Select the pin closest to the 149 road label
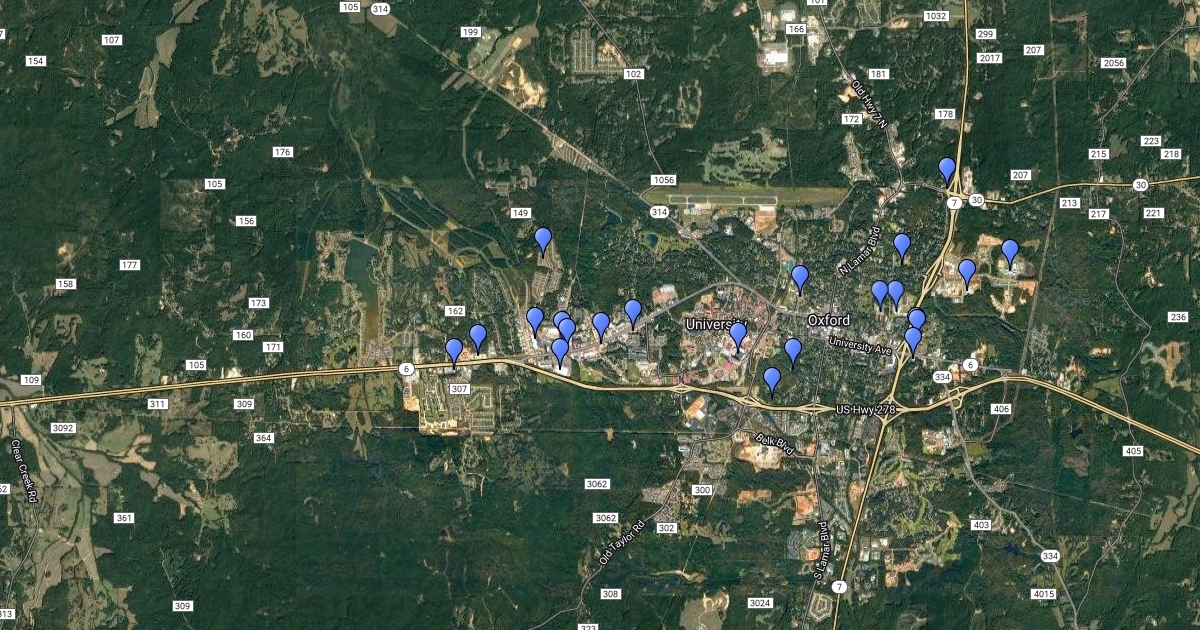Image resolution: width=1200 pixels, height=630 pixels. click(x=543, y=239)
